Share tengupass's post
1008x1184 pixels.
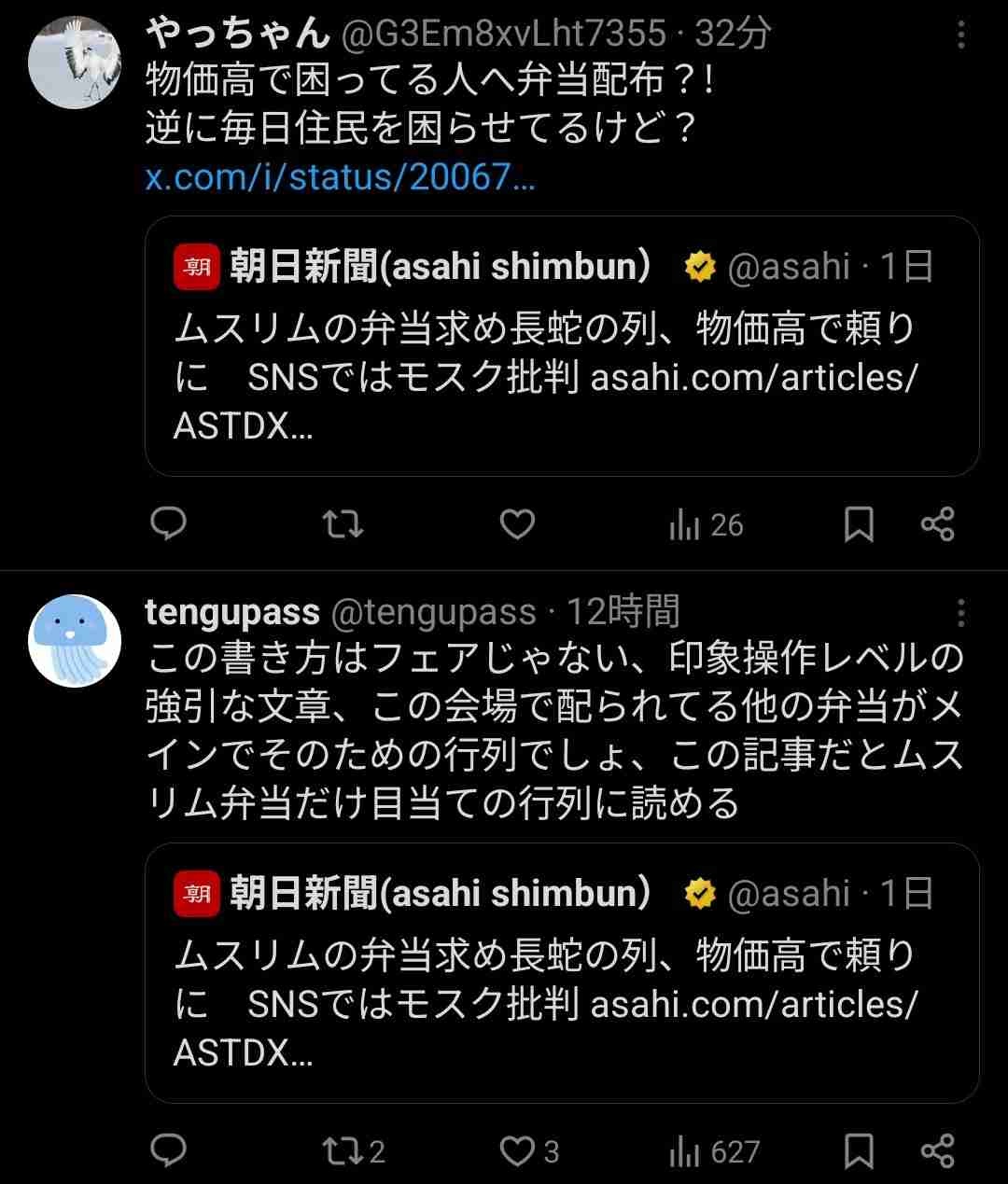point(937,1150)
